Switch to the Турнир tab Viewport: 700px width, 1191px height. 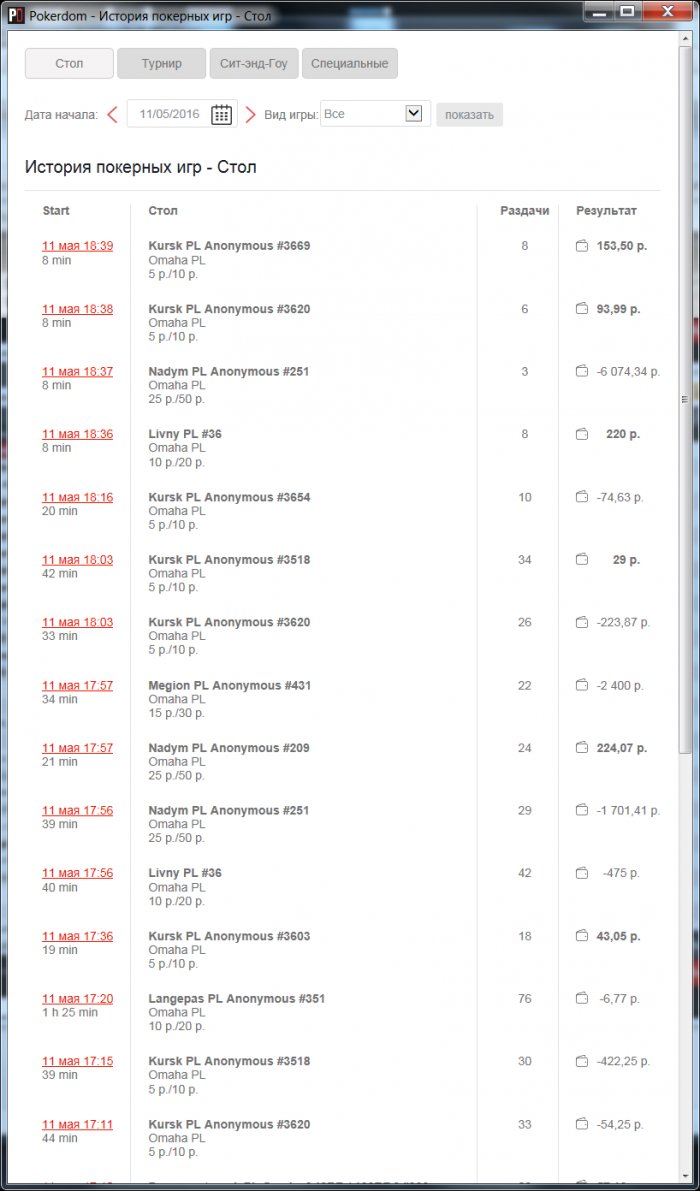[x=161, y=64]
